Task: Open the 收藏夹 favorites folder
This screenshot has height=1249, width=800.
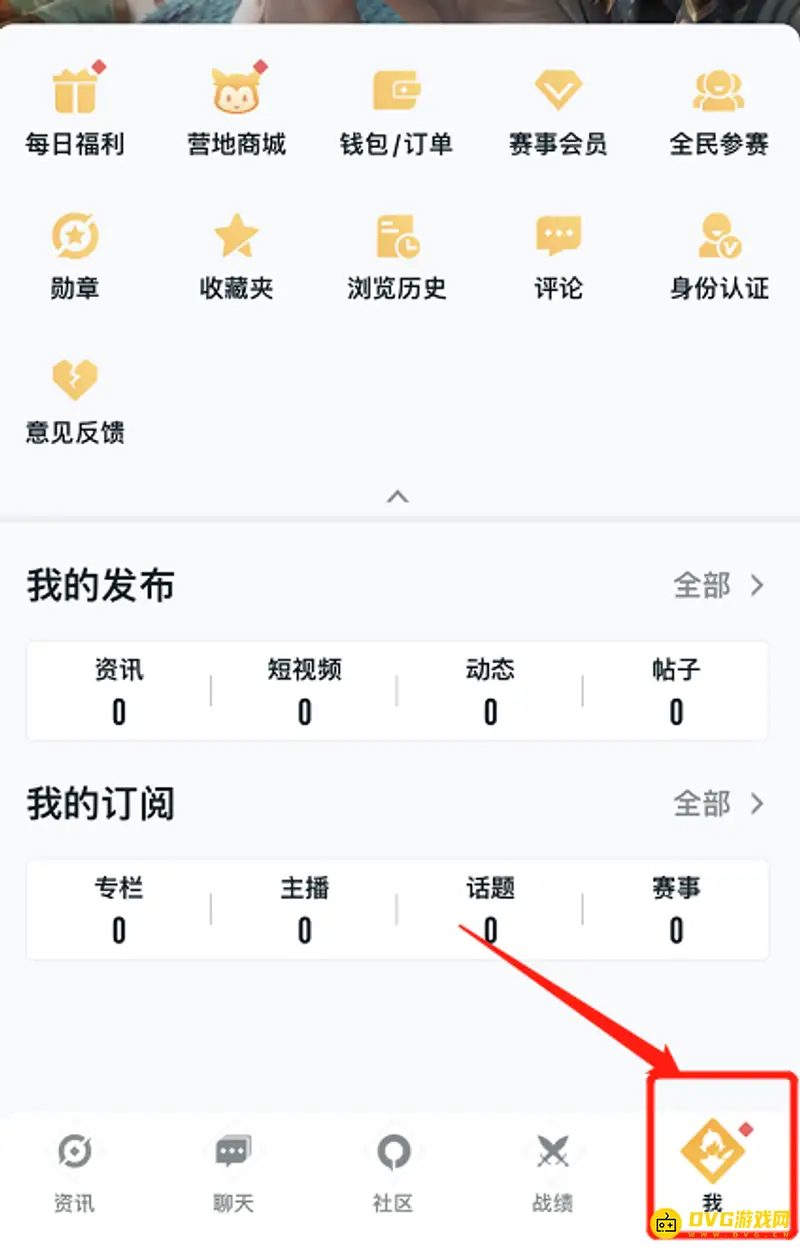Action: coord(236,255)
